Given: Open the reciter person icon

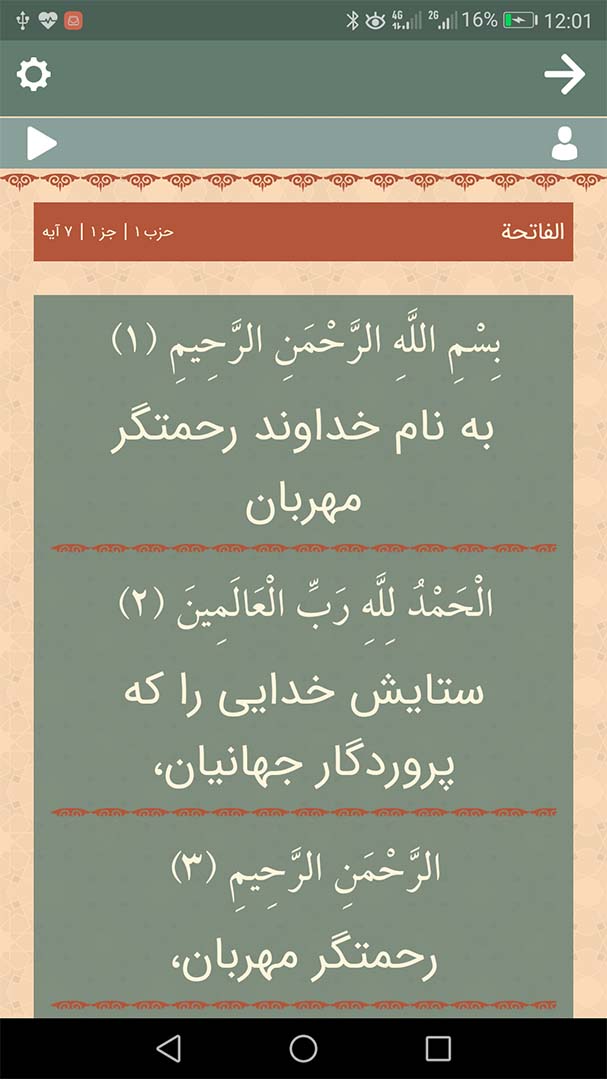Looking at the screenshot, I should 564,143.
